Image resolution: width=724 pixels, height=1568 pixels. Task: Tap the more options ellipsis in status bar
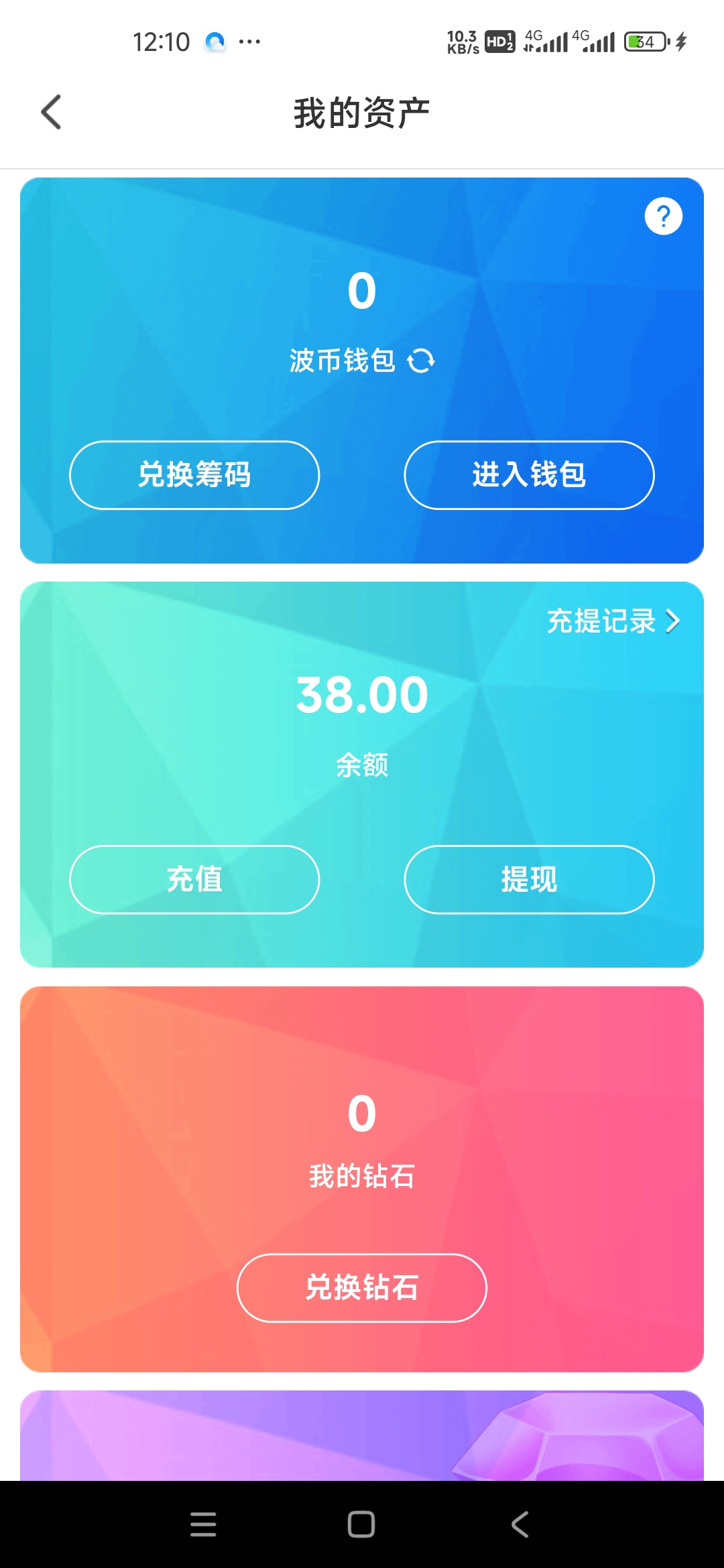pos(249,42)
